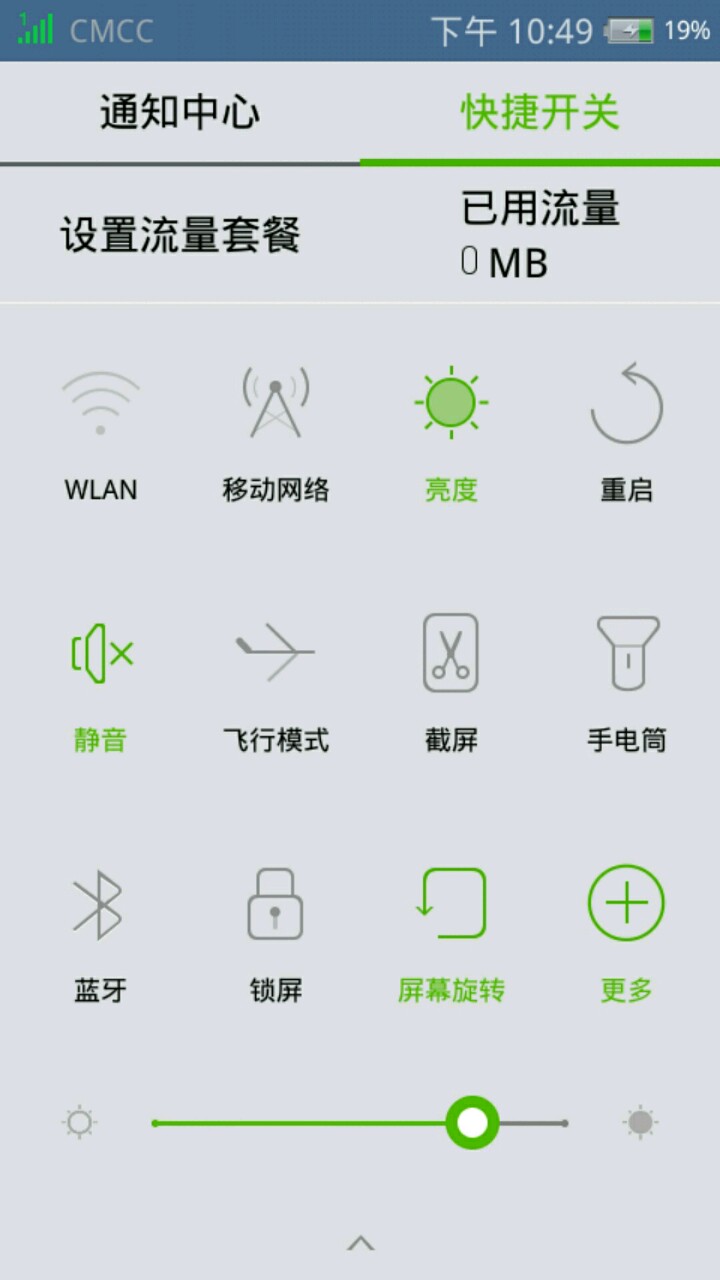Switch to the 通知中心 tab
The image size is (720, 1280).
(180, 113)
